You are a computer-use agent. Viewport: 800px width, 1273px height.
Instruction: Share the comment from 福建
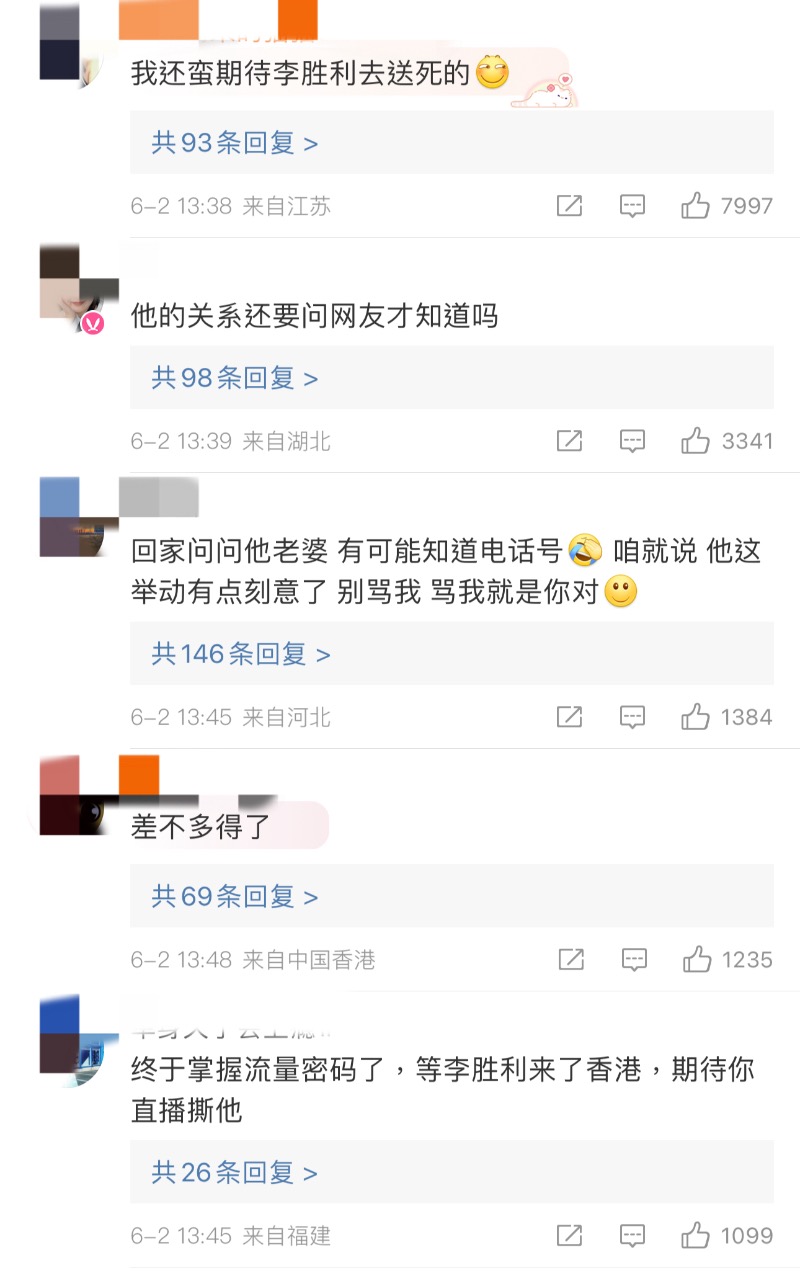[569, 1235]
